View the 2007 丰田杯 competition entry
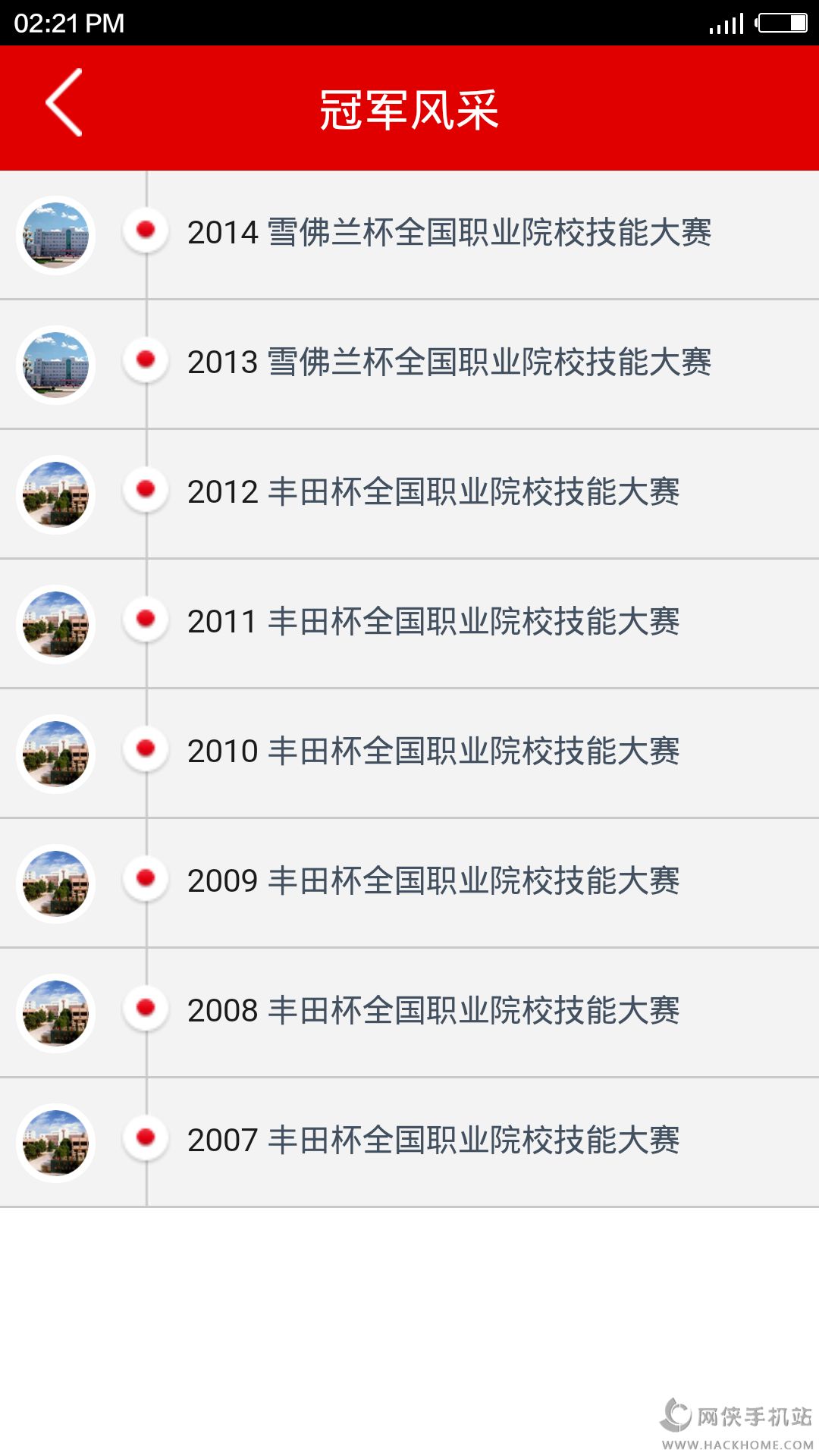 [x=433, y=1141]
